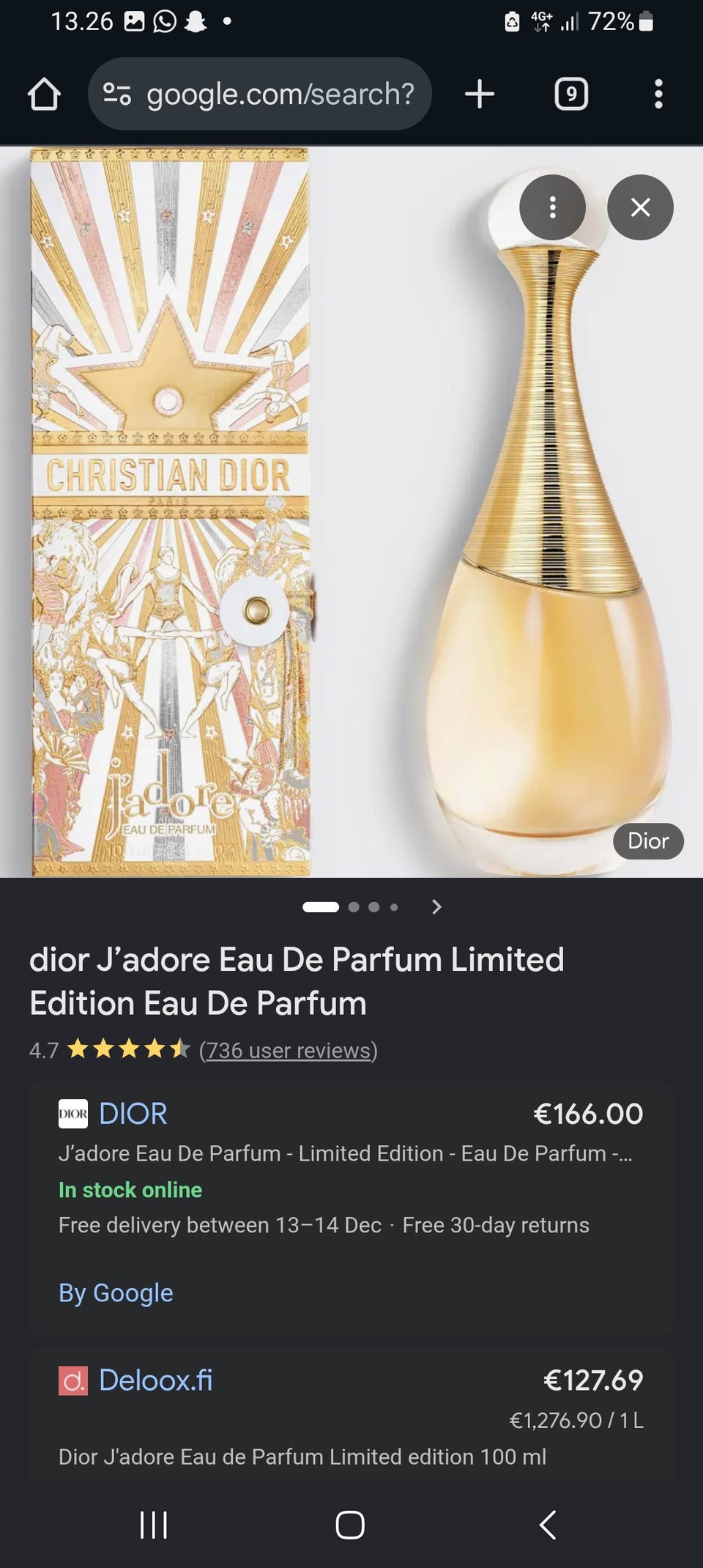Show the next product image
Screen dimensions: 703x1568
pos(436,907)
